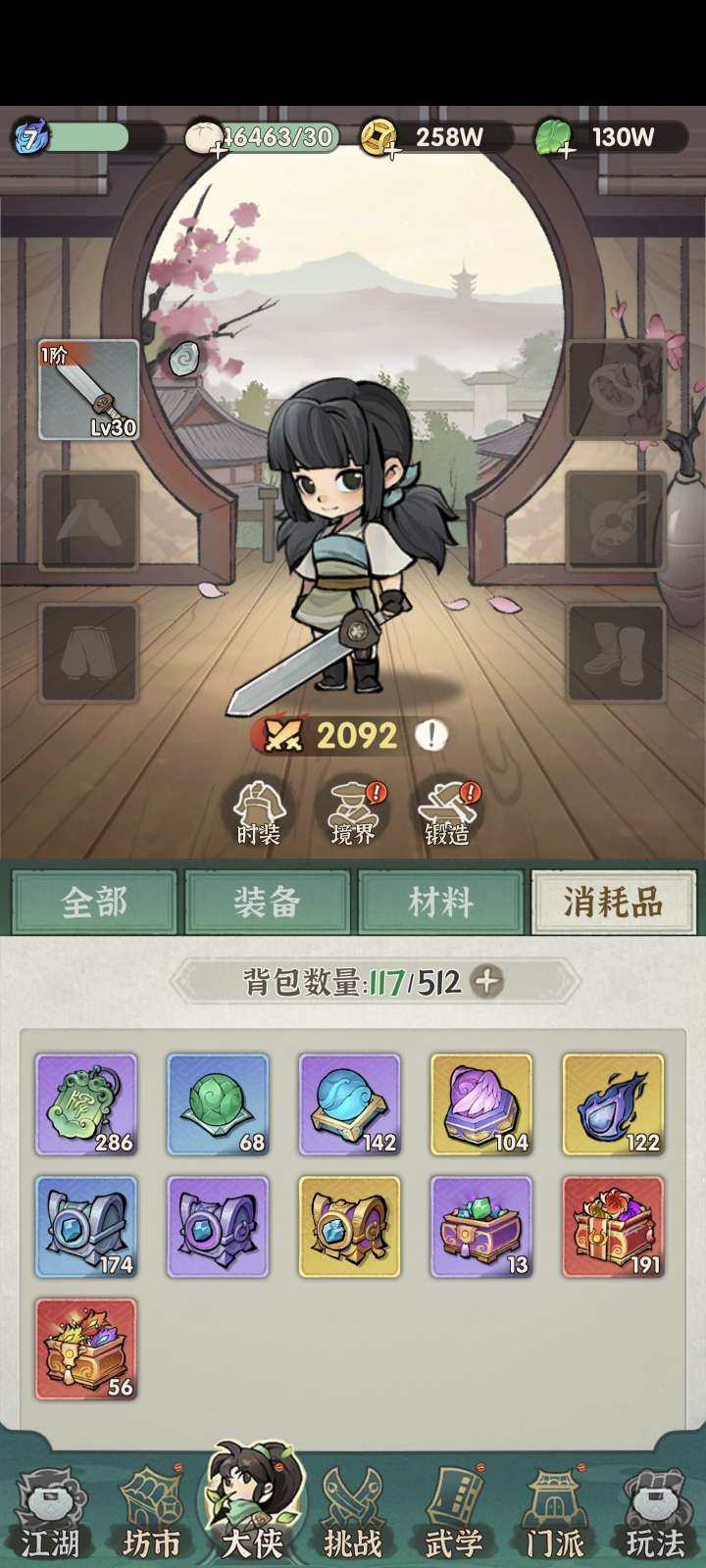The height and width of the screenshot is (1568, 706).
Task: Switch to the 装备 tab
Action: coord(268,904)
